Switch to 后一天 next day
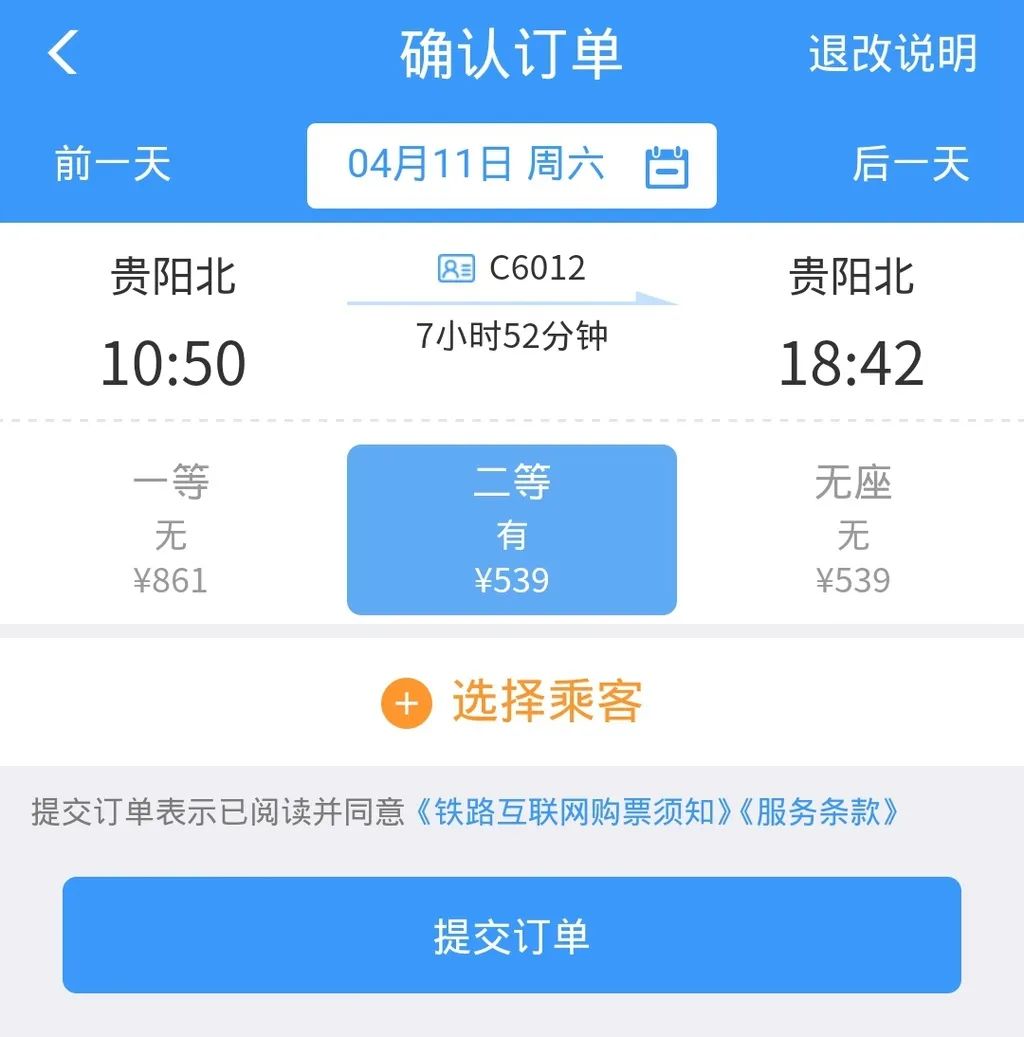Image resolution: width=1024 pixels, height=1037 pixels. (910, 165)
